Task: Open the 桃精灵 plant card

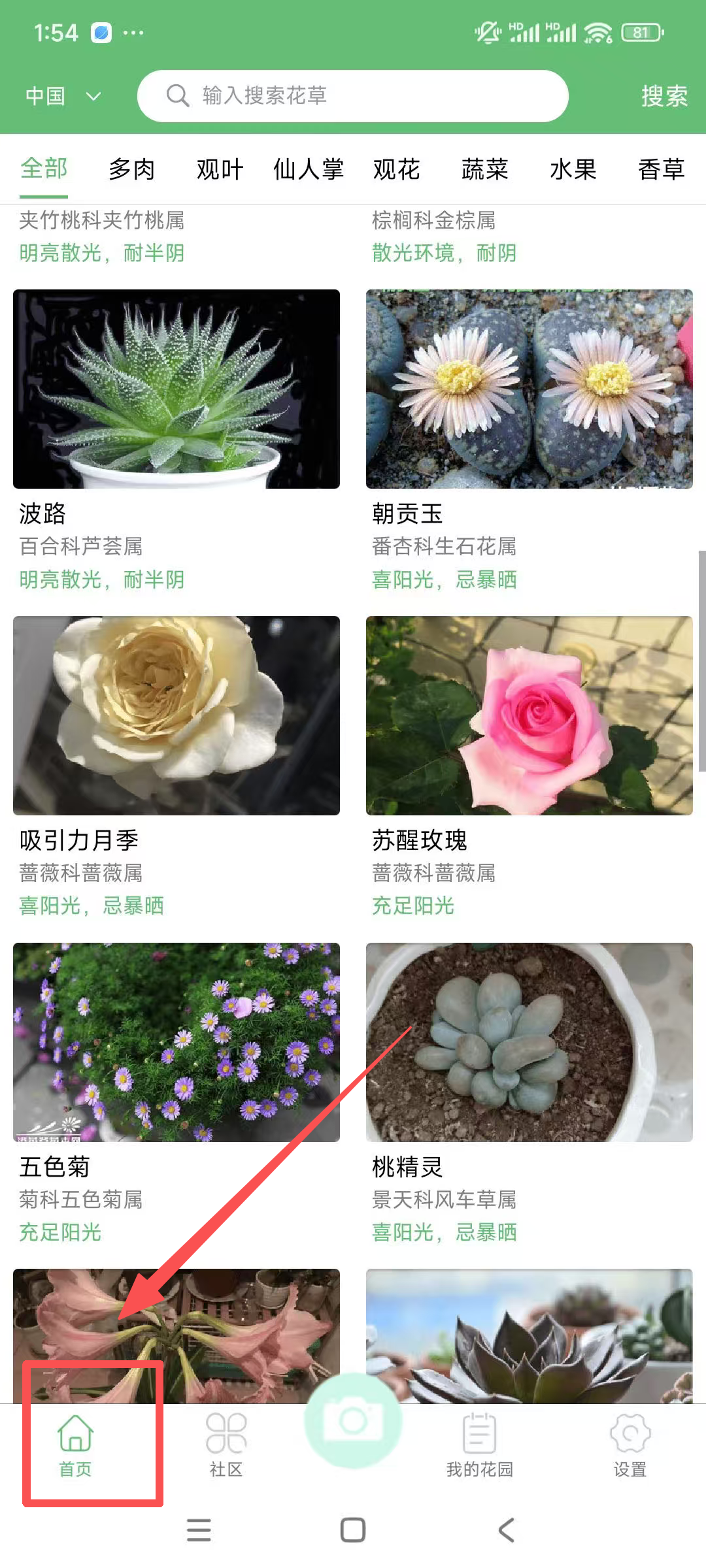Action: pyautogui.click(x=529, y=1043)
